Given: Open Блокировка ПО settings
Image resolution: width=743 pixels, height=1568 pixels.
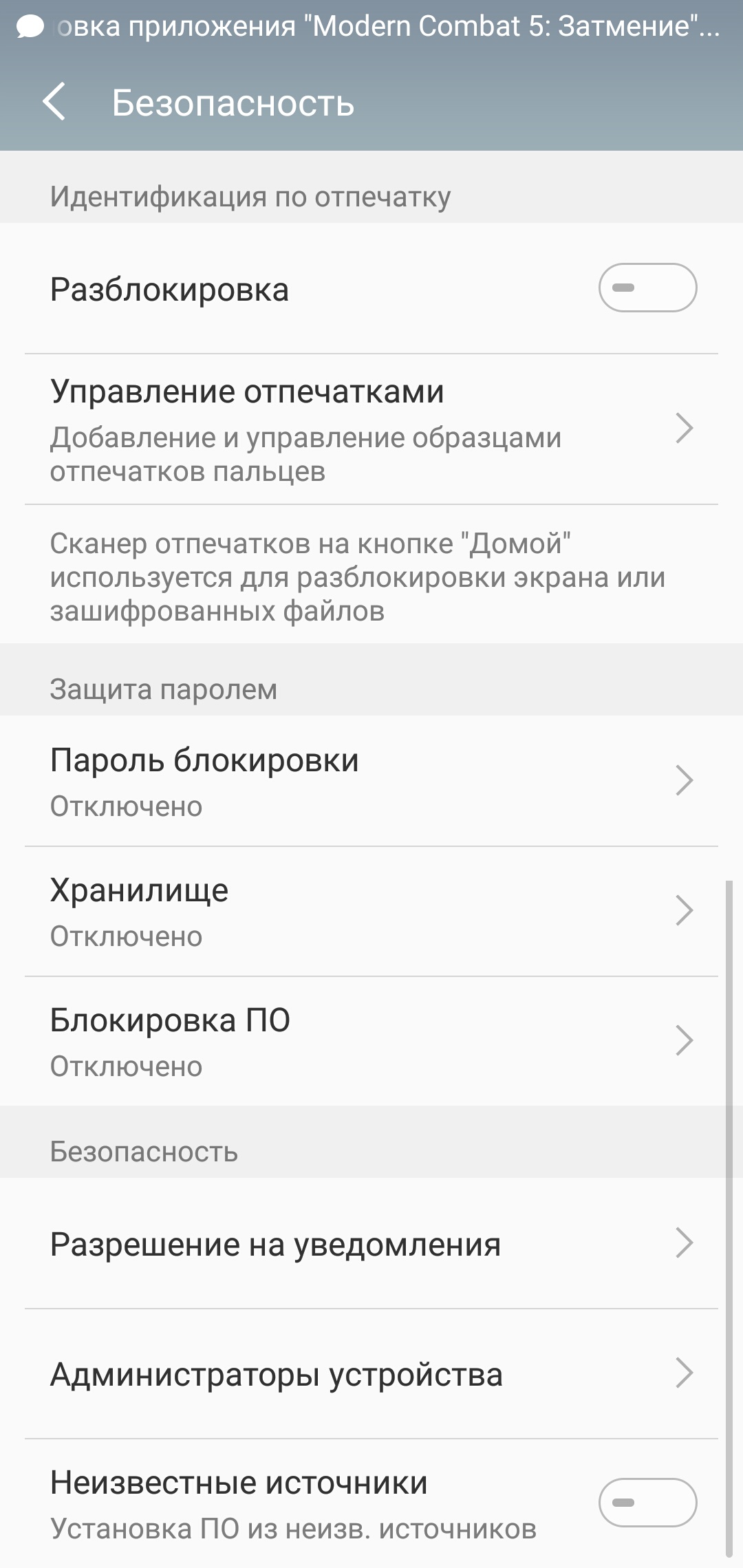Looking at the screenshot, I should [371, 1041].
